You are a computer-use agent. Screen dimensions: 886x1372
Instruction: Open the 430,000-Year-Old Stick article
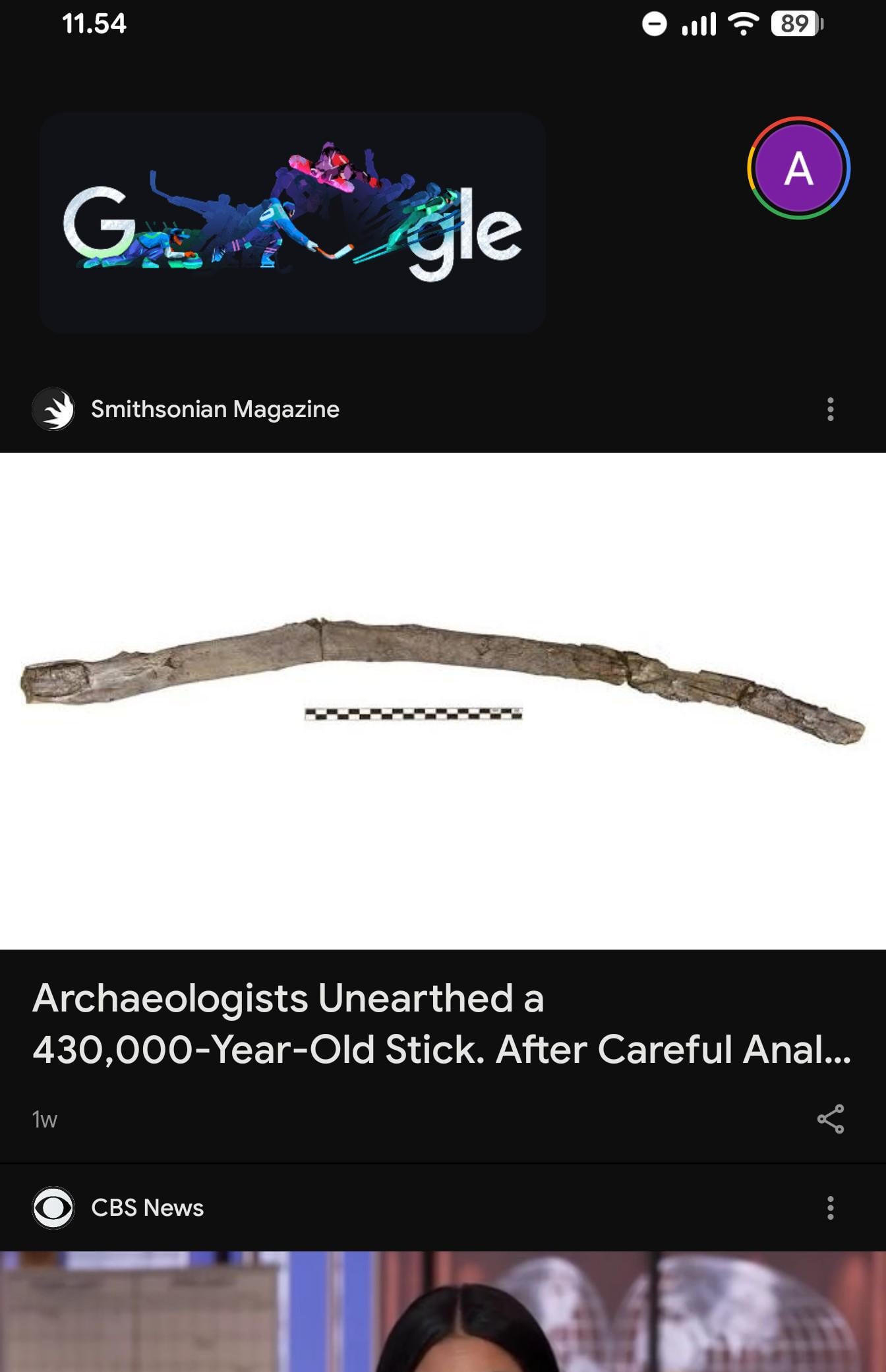click(x=442, y=1023)
